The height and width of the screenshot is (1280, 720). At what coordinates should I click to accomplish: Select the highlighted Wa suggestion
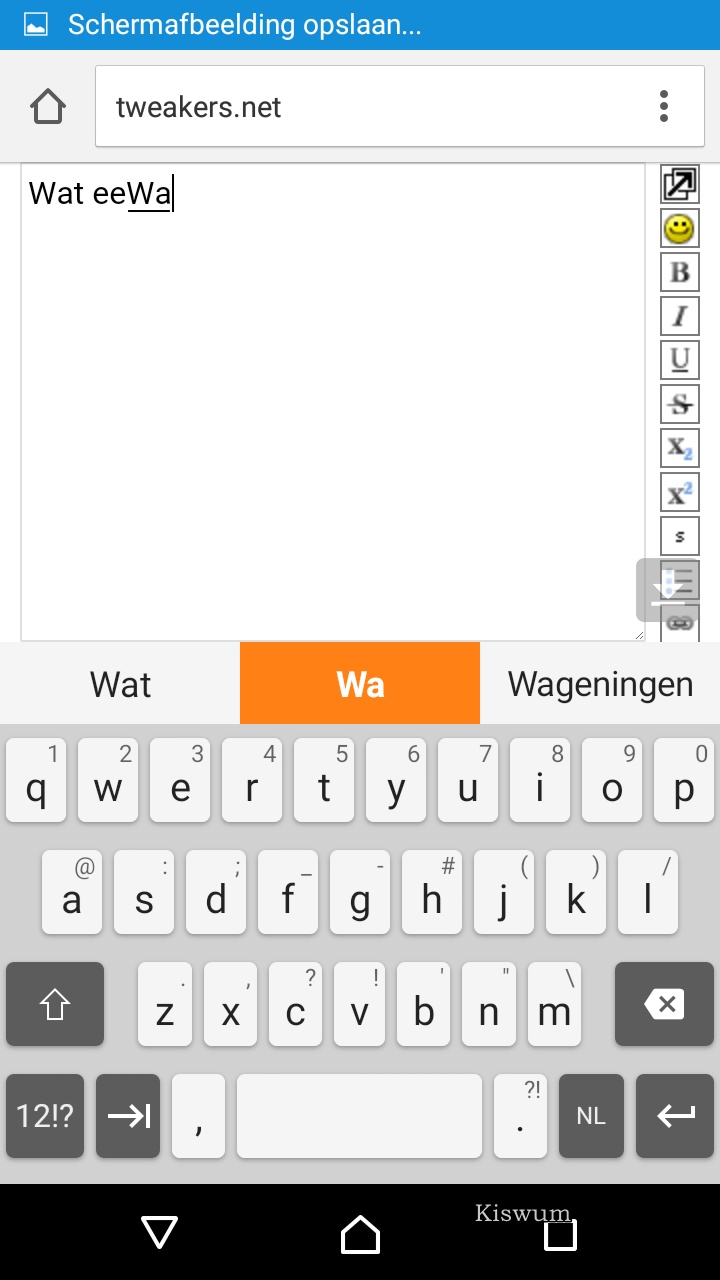coord(360,684)
